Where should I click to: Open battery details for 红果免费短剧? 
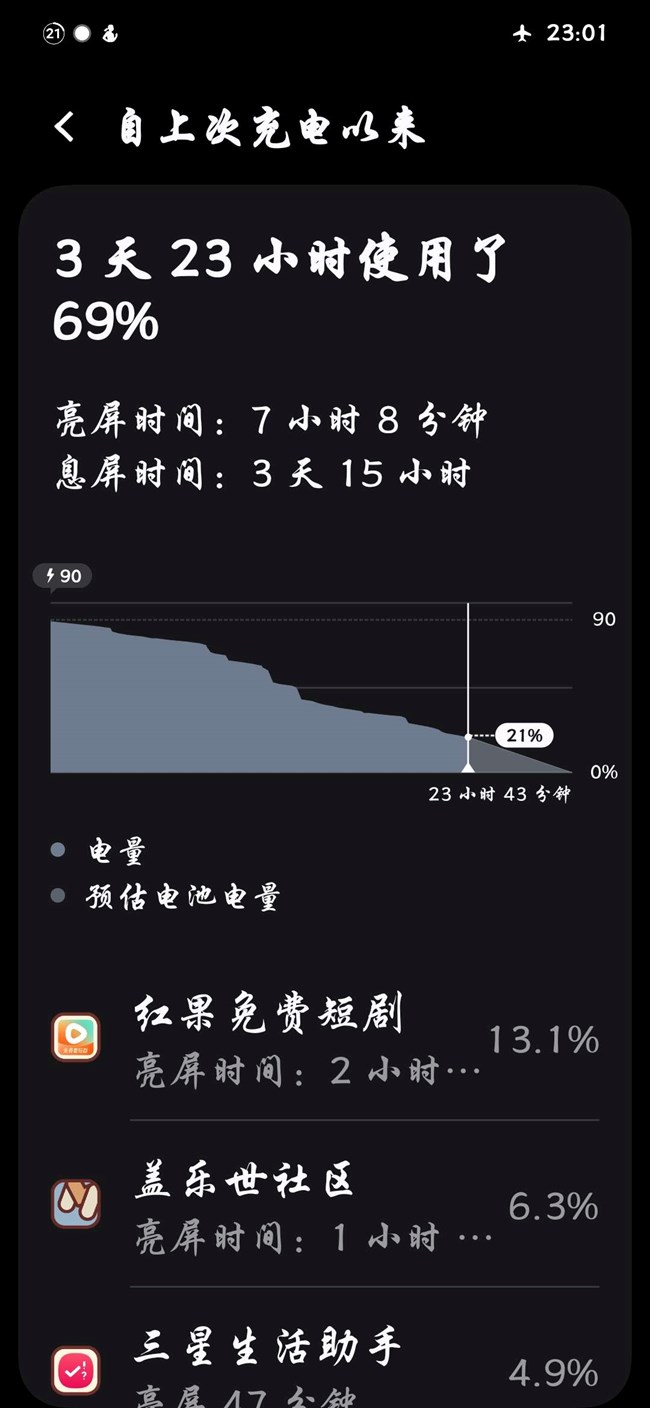click(325, 1040)
